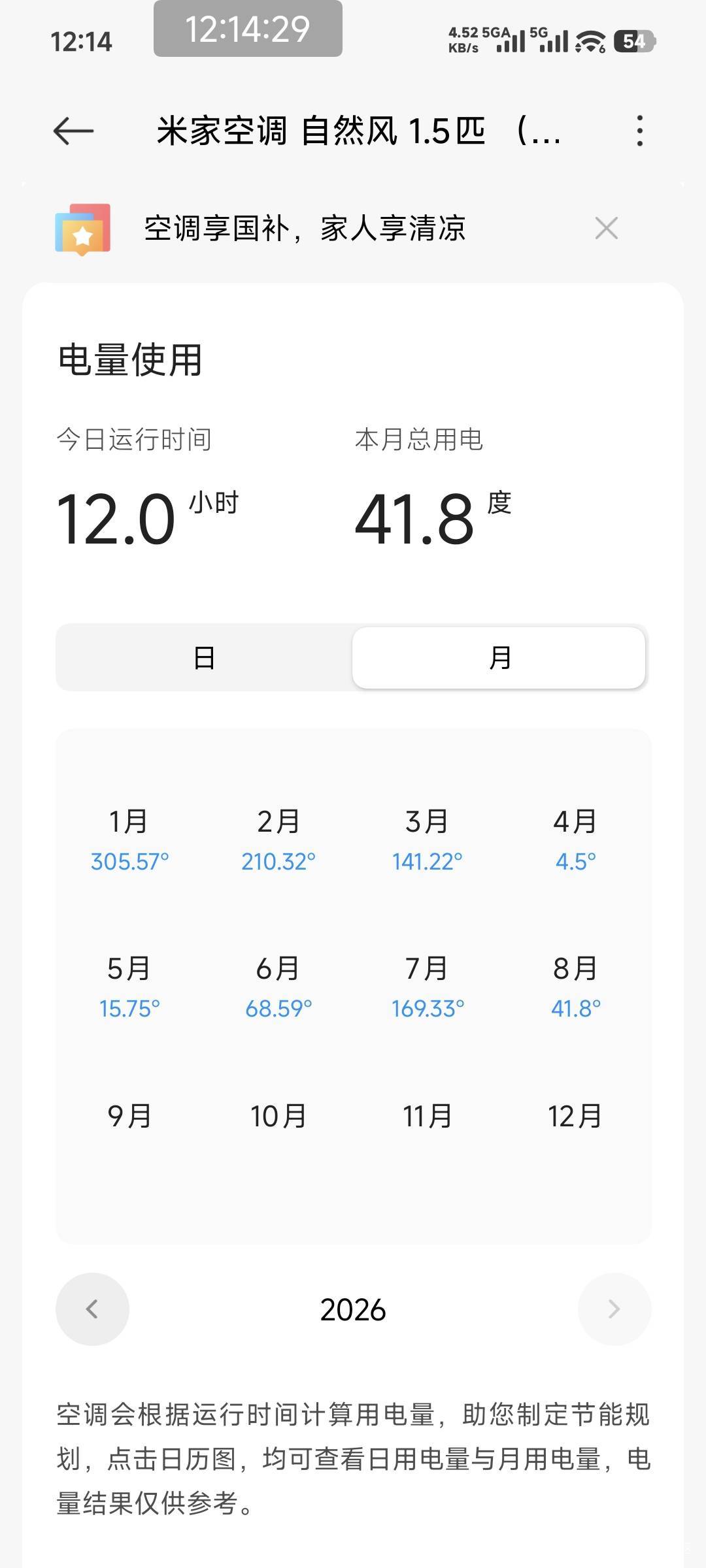Open 7月 usage of 169.33°
This screenshot has height=1568, width=706.
pyautogui.click(x=427, y=987)
